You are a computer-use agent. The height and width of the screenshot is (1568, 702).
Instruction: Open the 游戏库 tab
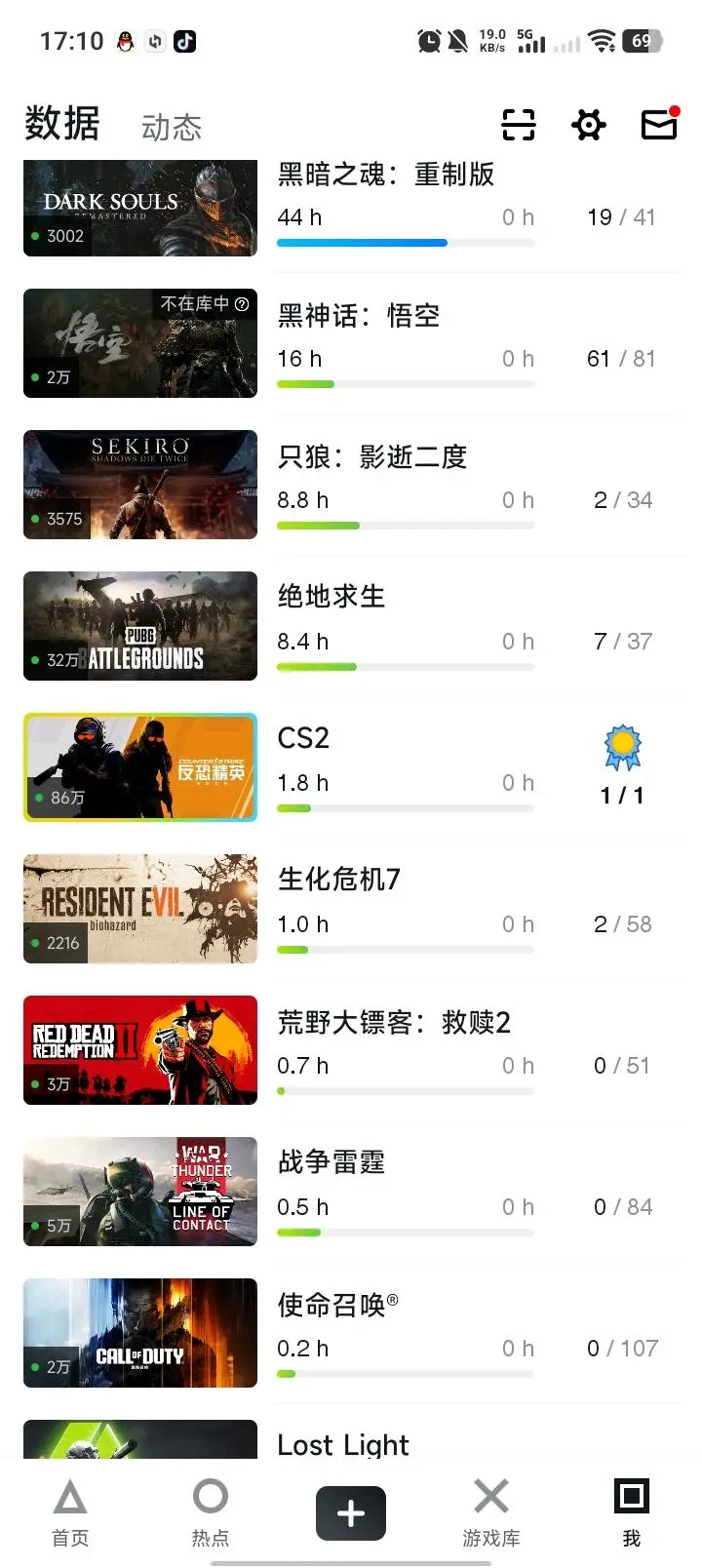pyautogui.click(x=491, y=1511)
